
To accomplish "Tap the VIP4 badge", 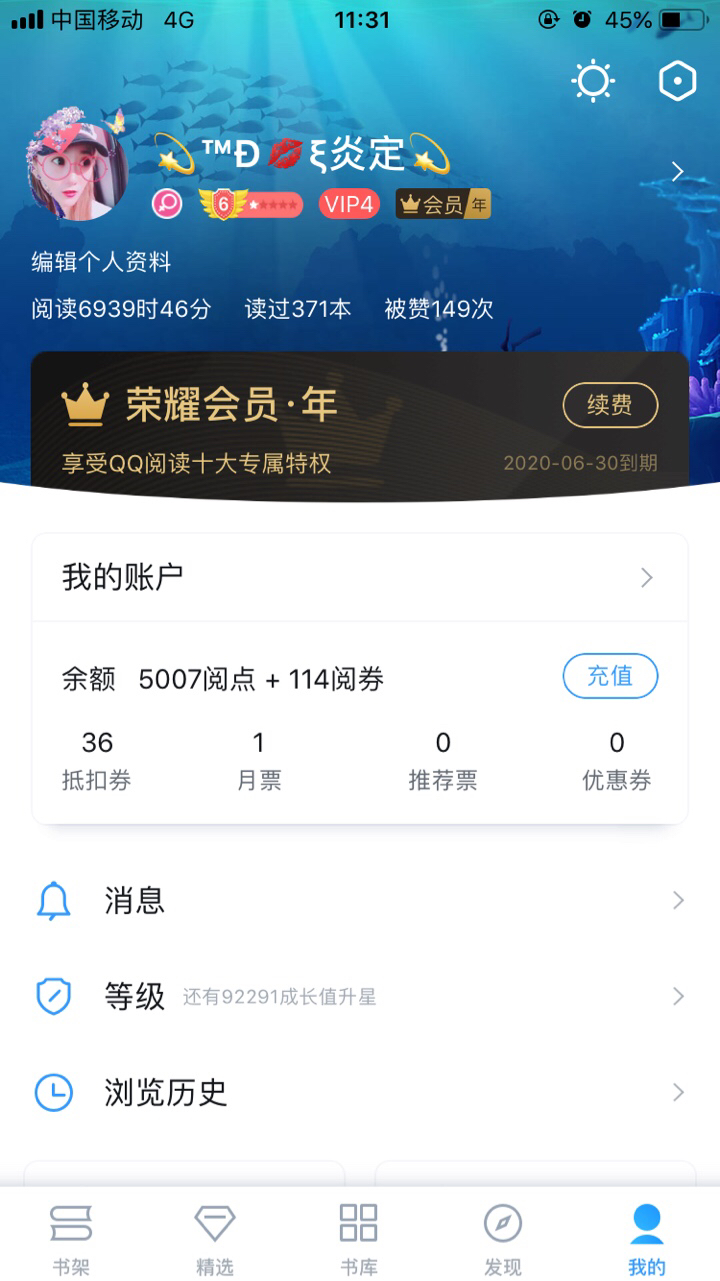I will pyautogui.click(x=349, y=205).
